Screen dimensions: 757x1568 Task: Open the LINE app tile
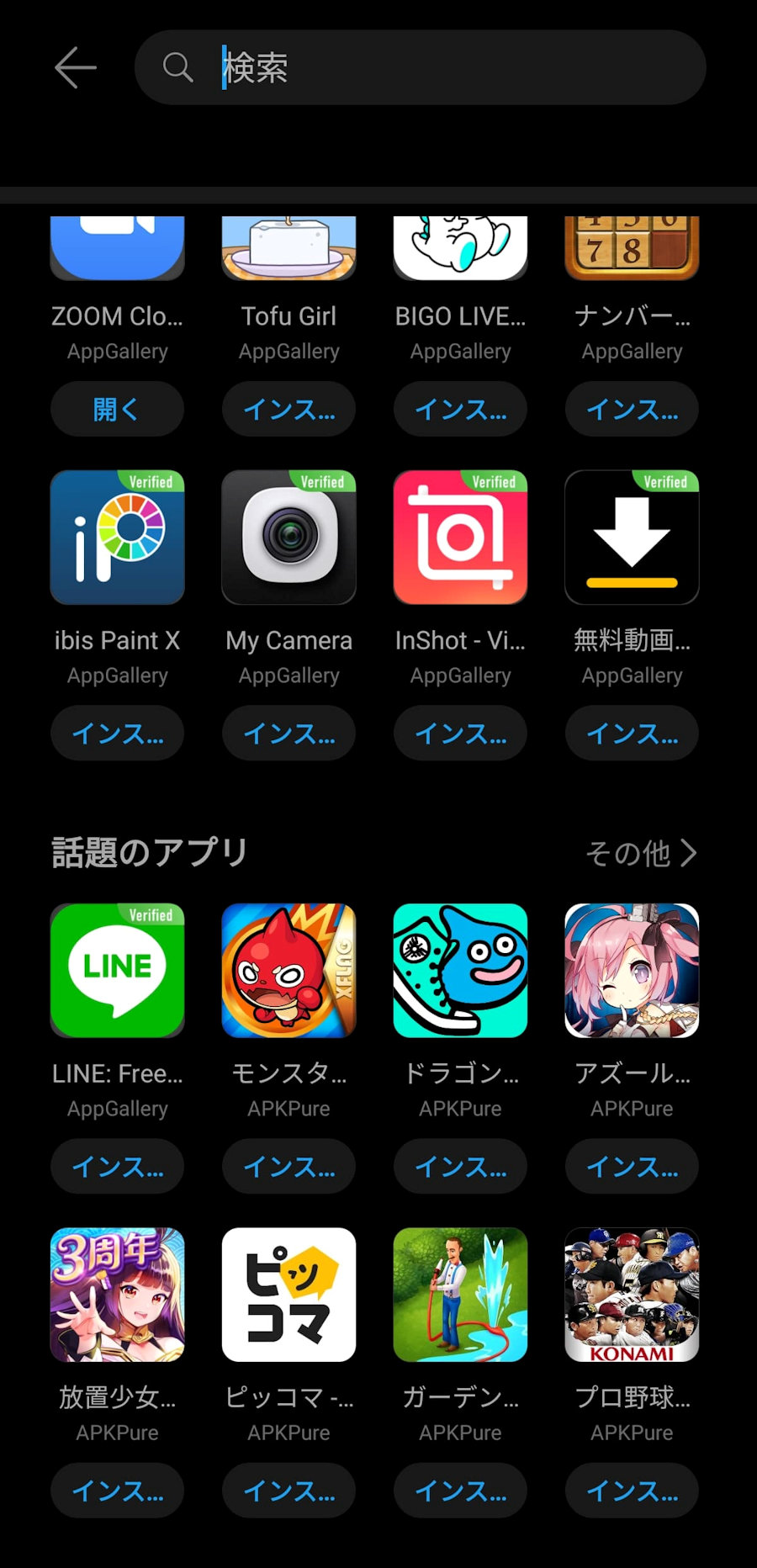(x=117, y=971)
